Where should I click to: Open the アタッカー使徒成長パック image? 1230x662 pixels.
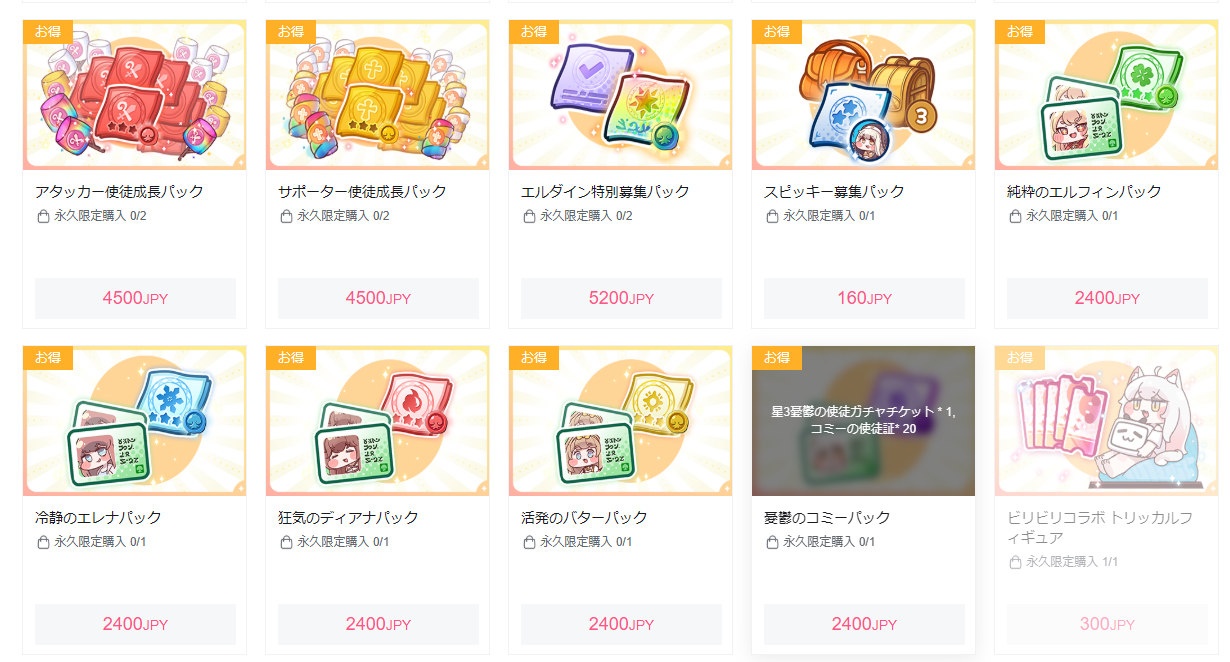(135, 95)
